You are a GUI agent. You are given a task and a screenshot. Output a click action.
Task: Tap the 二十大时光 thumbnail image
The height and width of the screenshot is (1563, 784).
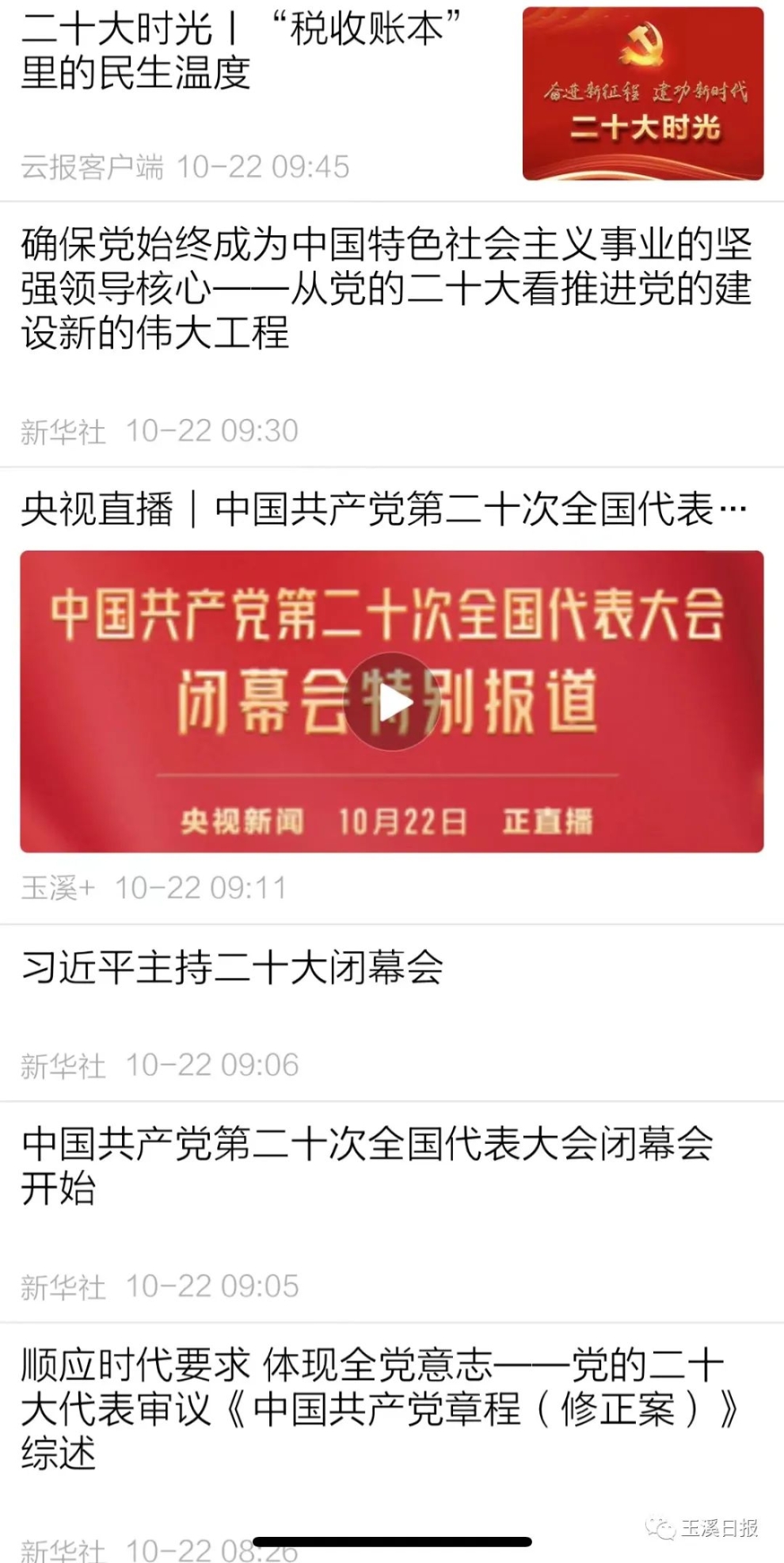tap(642, 93)
